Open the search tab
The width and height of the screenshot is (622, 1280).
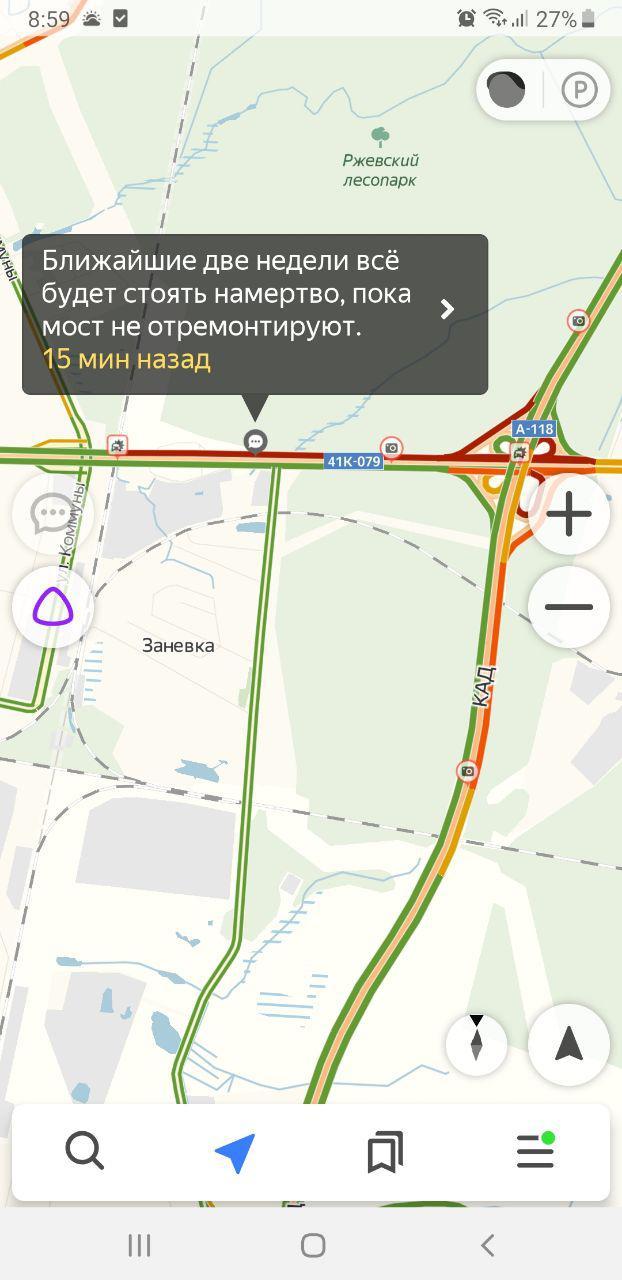(85, 1152)
